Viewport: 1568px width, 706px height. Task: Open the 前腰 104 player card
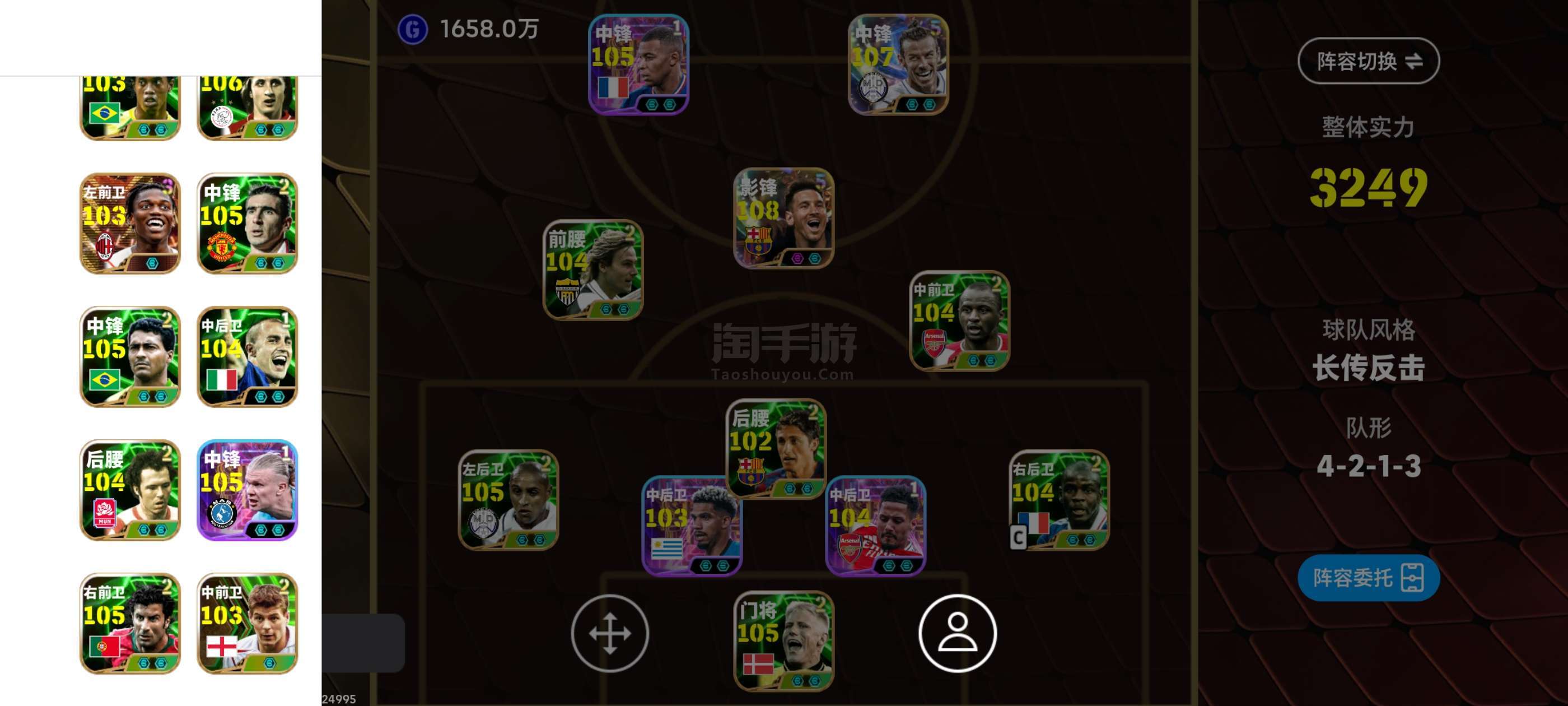tap(592, 270)
